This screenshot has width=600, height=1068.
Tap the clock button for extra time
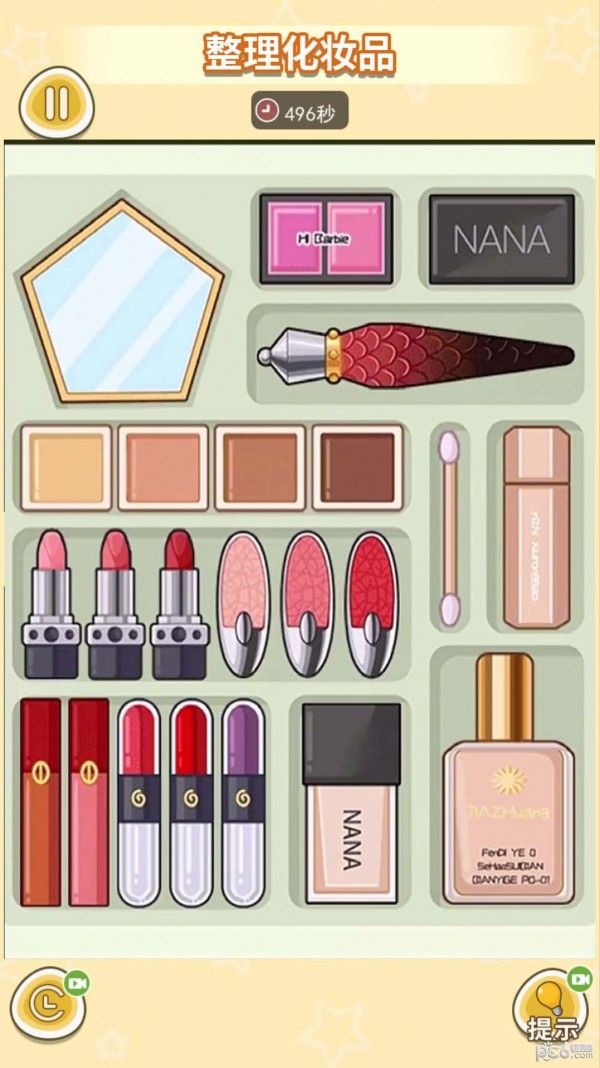45,1005
